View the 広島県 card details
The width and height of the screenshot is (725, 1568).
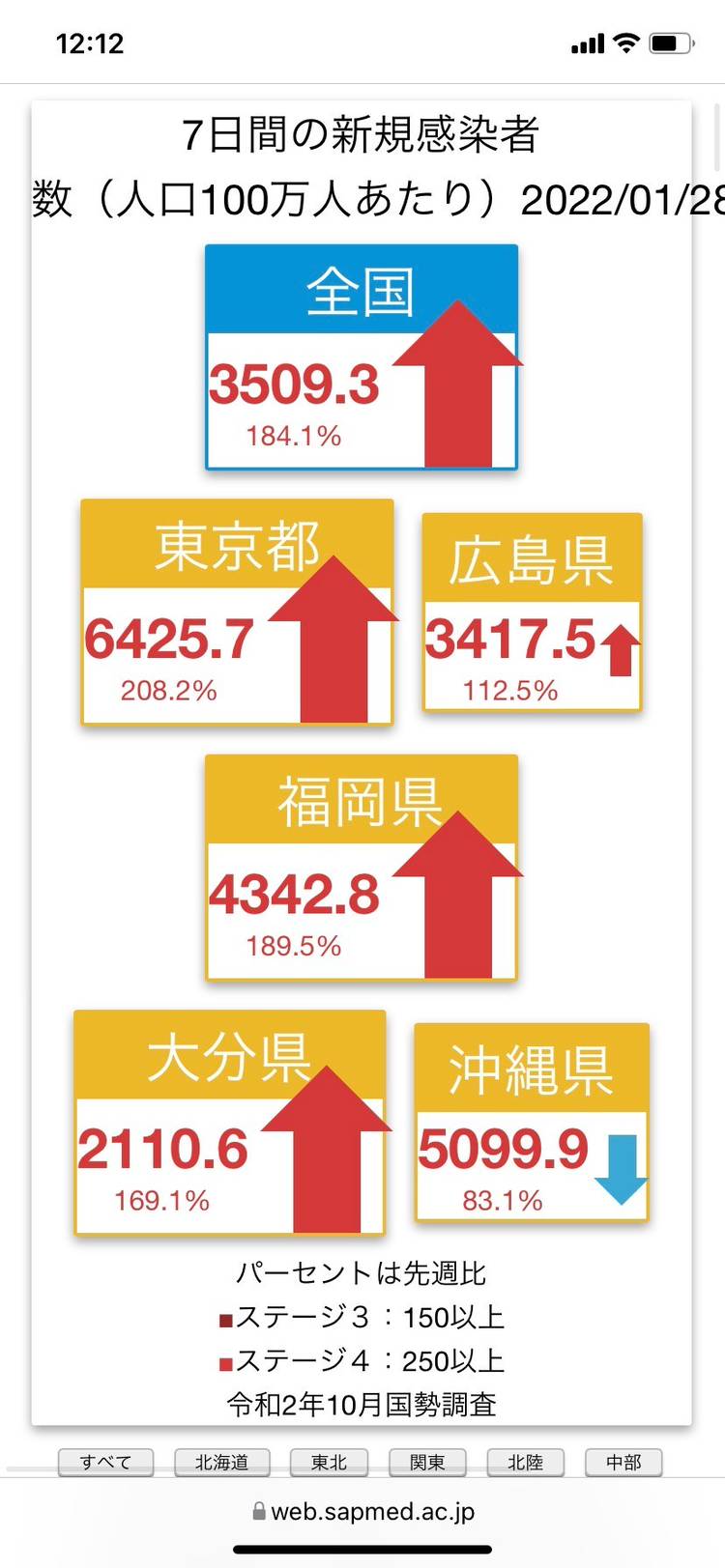click(x=532, y=613)
